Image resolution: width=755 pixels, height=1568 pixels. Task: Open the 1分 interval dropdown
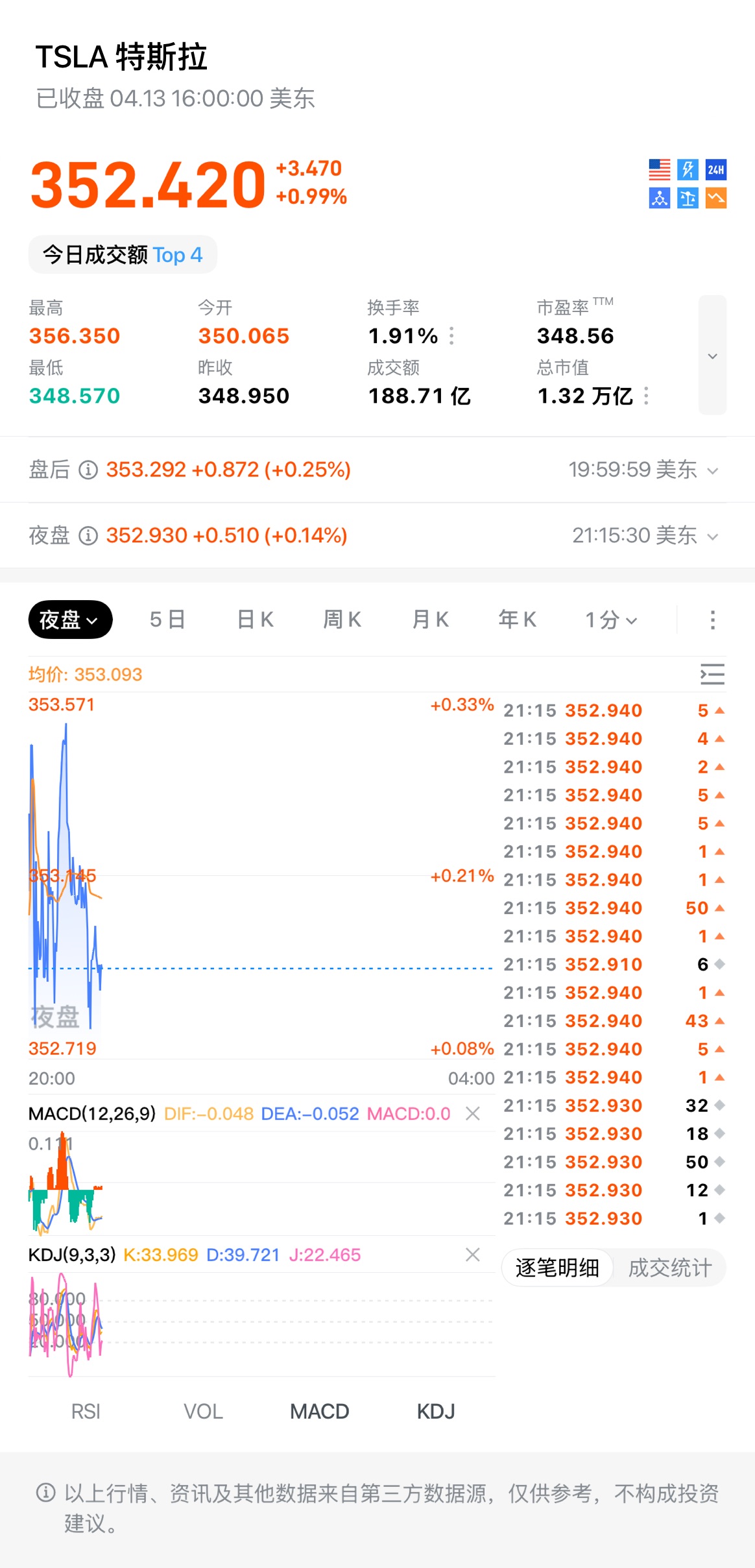click(611, 620)
